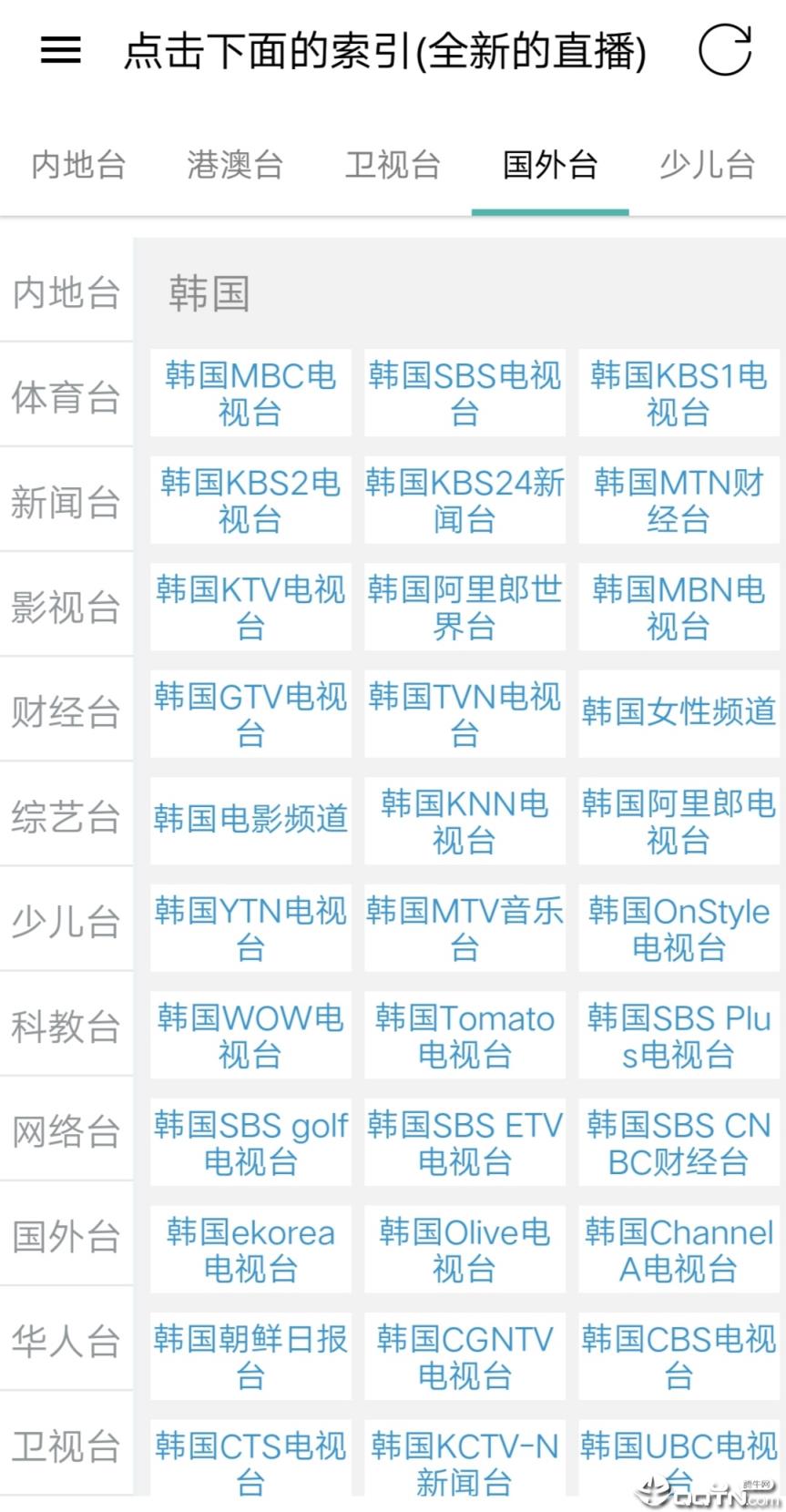The height and width of the screenshot is (1512, 786).
Task: Open 韩国MBC电视台 channel
Action: click(250, 393)
